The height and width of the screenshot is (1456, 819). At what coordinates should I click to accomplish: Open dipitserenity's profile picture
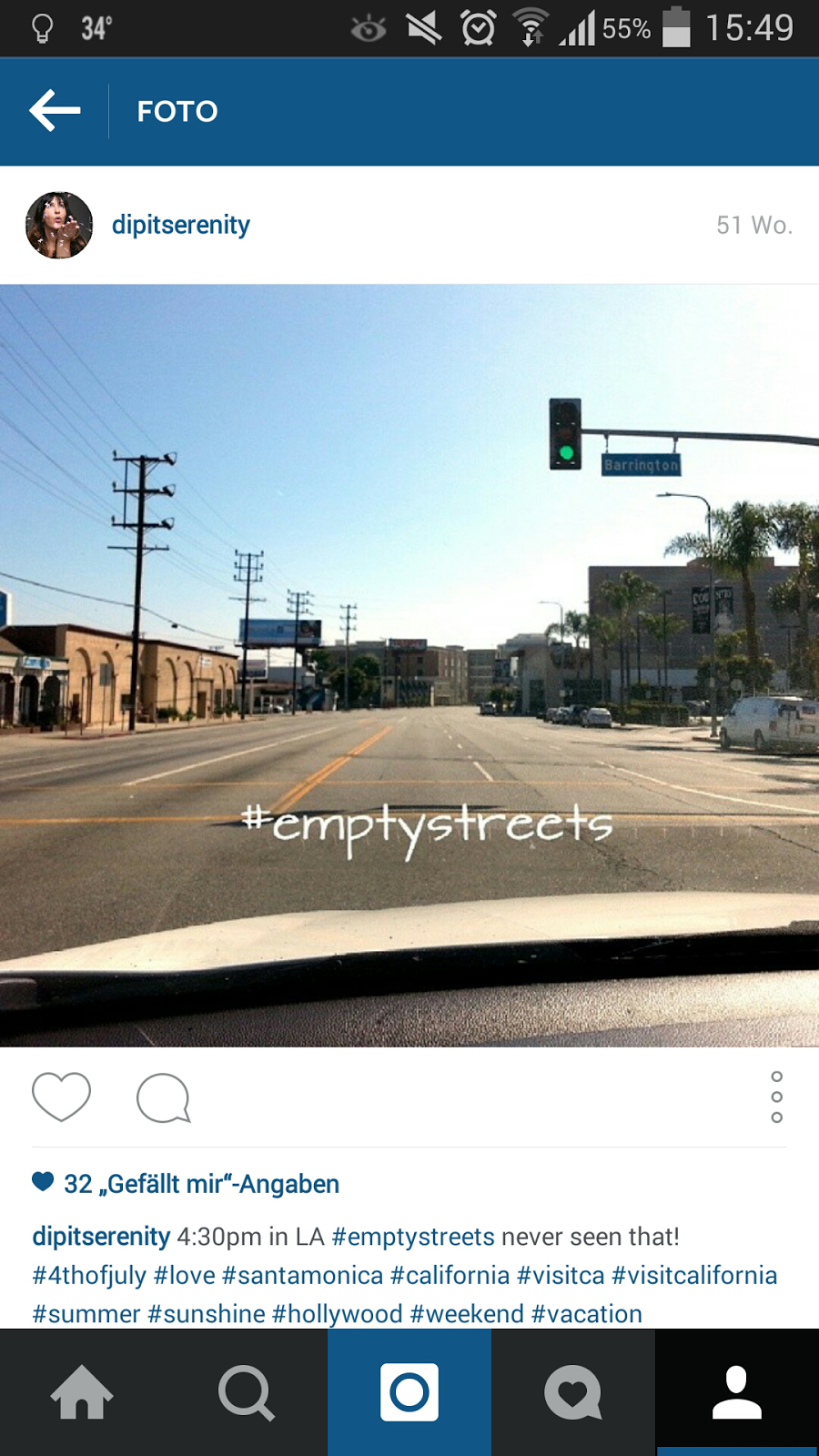59,225
